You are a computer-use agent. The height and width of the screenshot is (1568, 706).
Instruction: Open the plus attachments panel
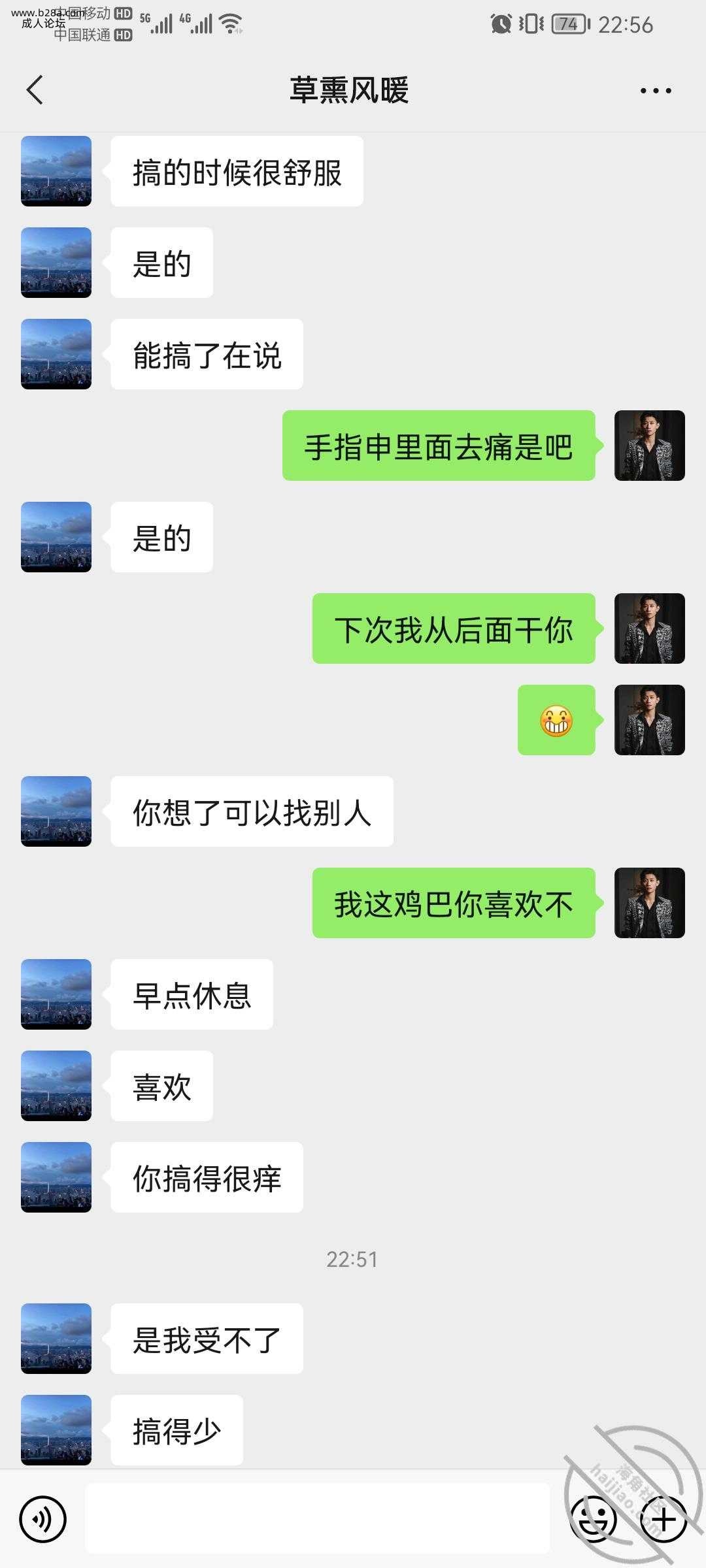coord(664,1519)
